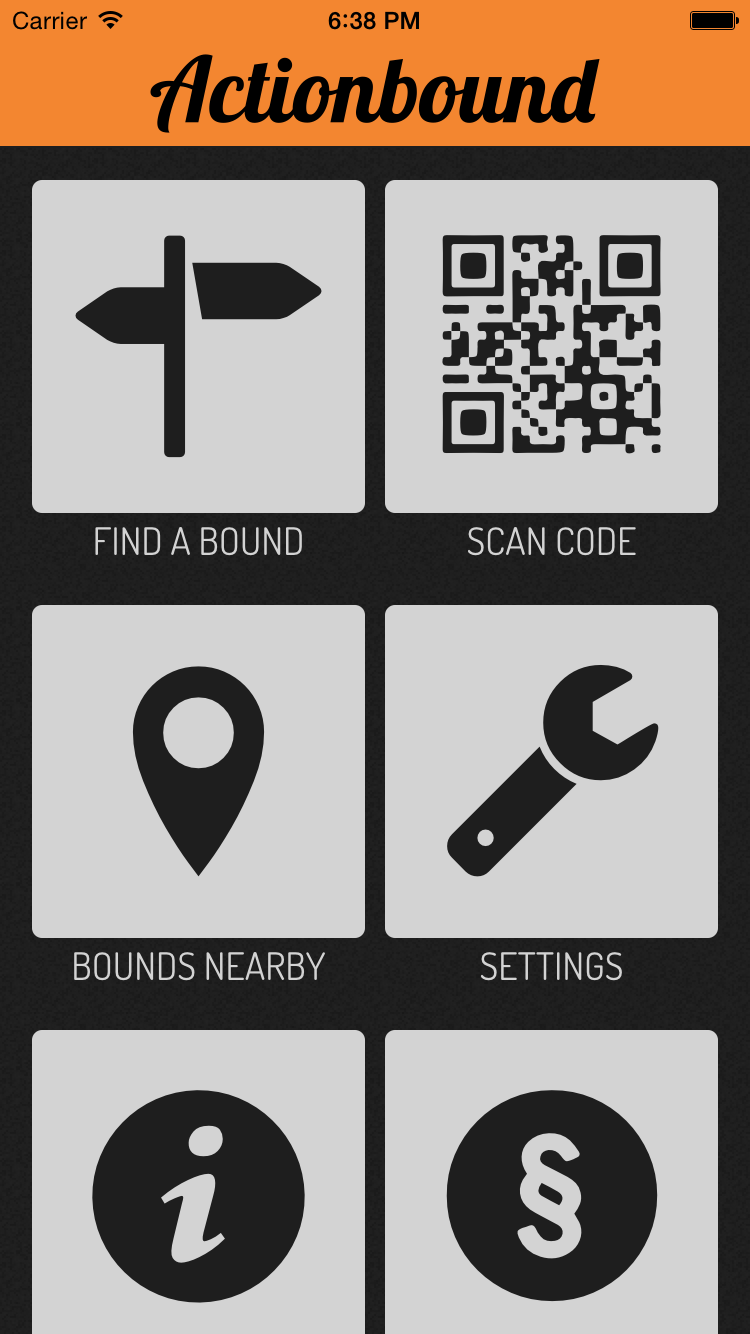Open Settings using the wrench icon
750x1334 pixels.
(551, 768)
